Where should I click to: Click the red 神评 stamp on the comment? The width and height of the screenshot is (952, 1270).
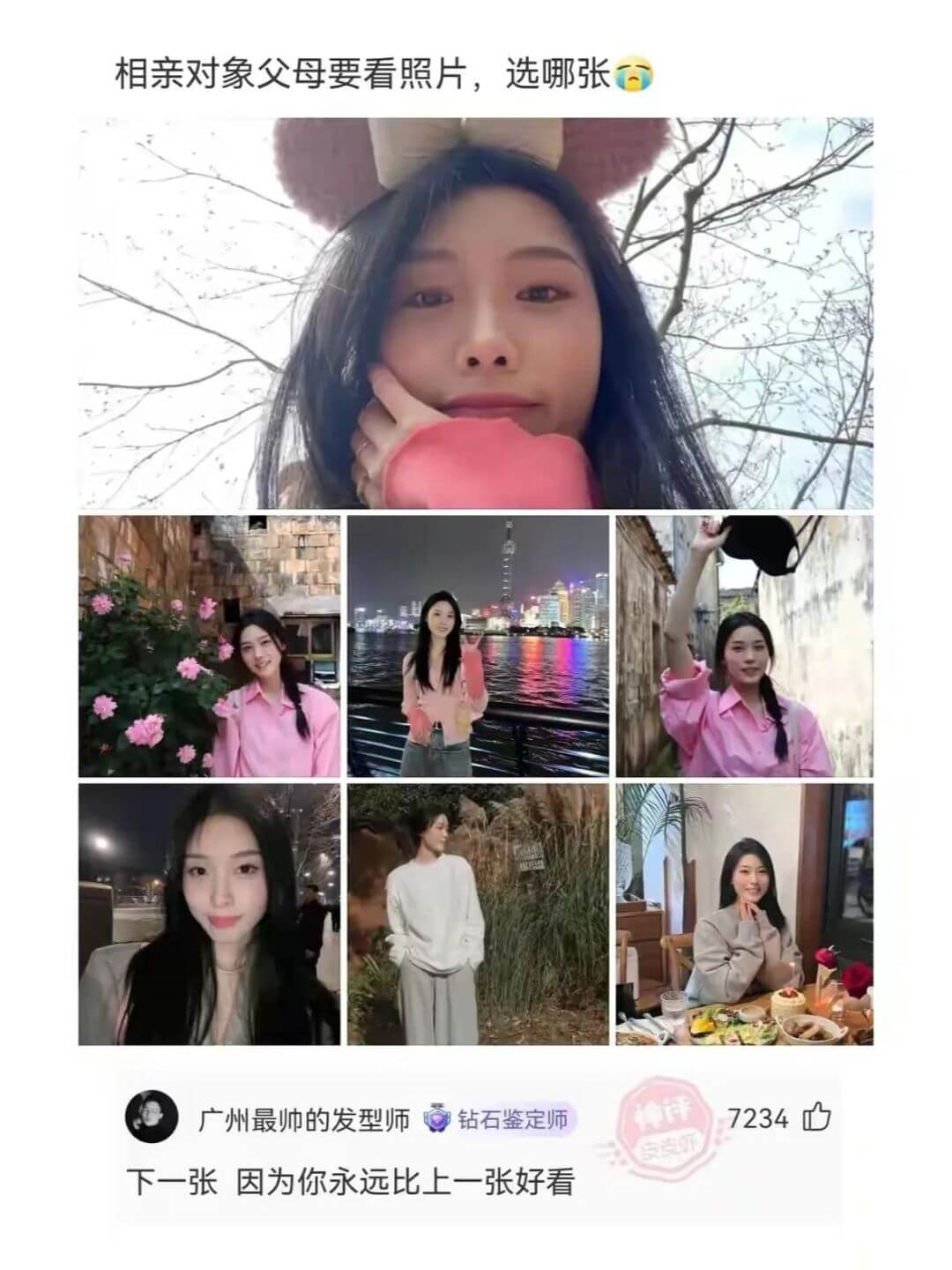666,1120
